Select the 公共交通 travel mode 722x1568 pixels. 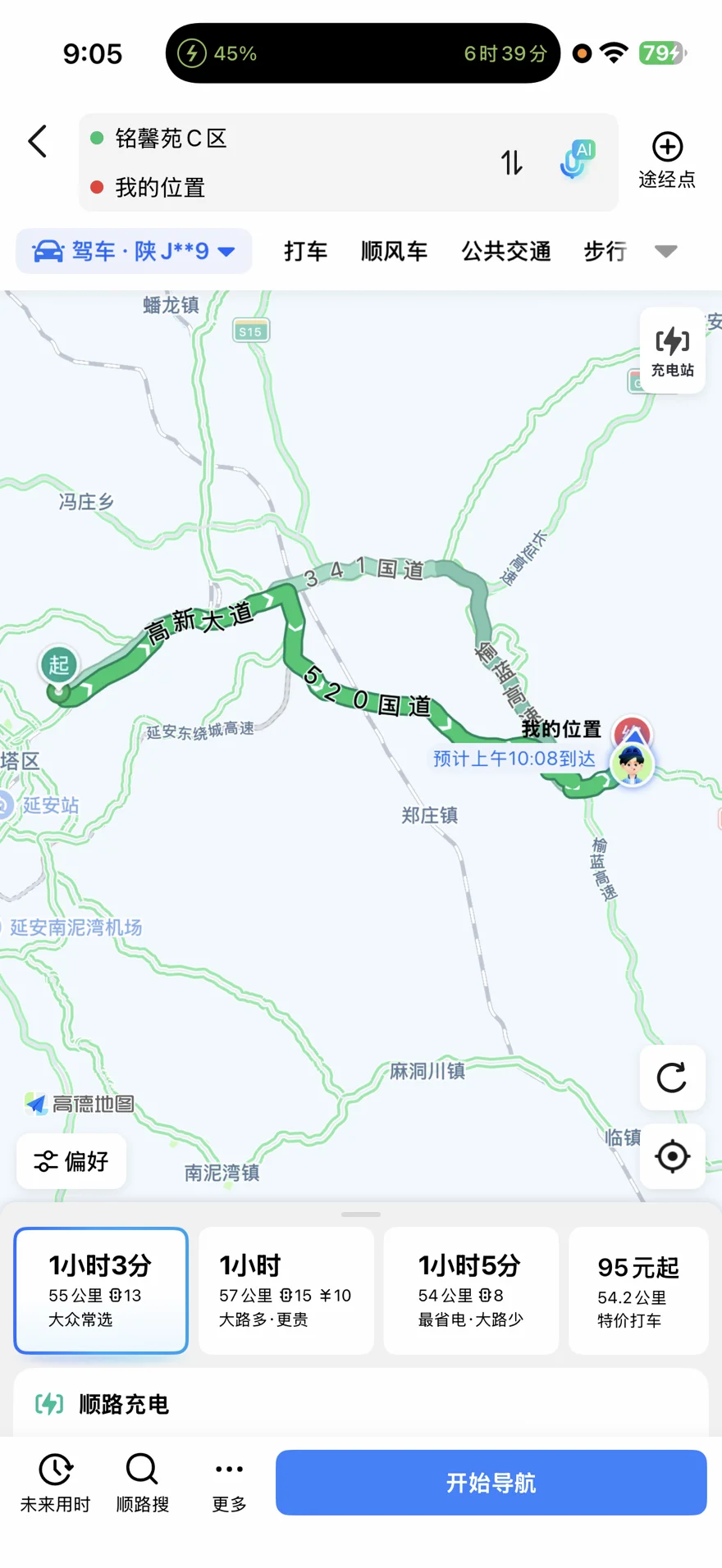click(x=505, y=251)
